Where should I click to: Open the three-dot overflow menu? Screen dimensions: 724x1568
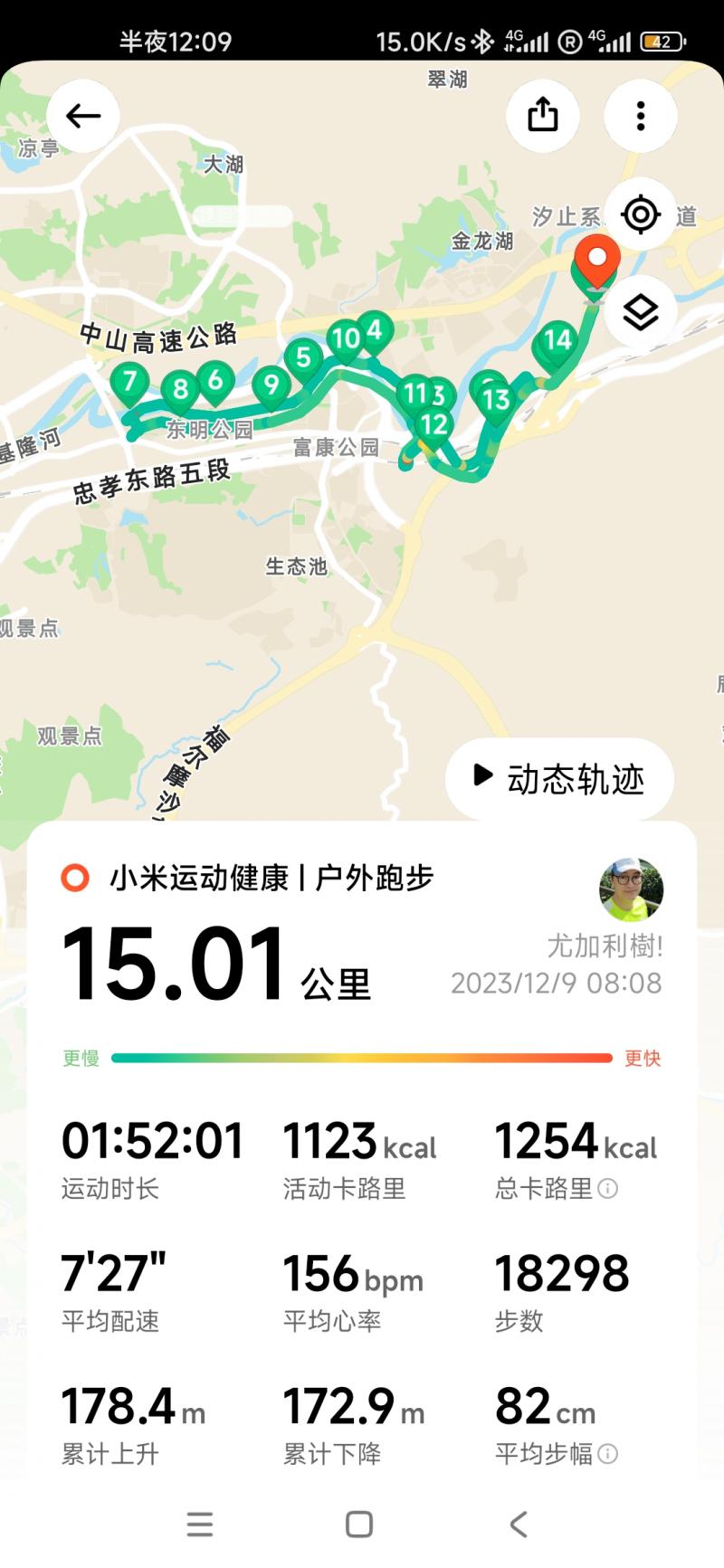(x=641, y=116)
